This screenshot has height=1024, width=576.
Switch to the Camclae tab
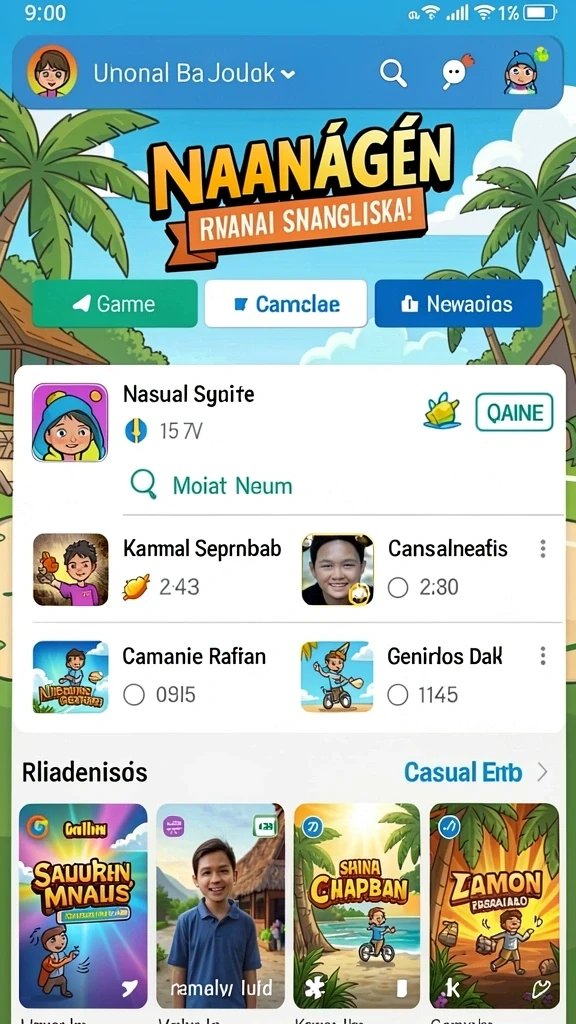click(286, 304)
